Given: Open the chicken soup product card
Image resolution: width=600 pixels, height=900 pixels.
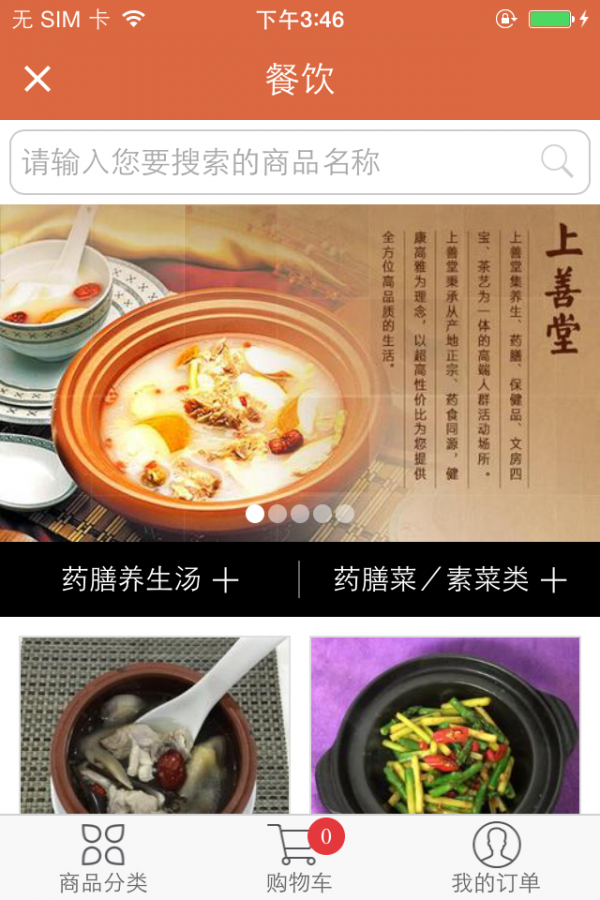Looking at the screenshot, I should [154, 725].
